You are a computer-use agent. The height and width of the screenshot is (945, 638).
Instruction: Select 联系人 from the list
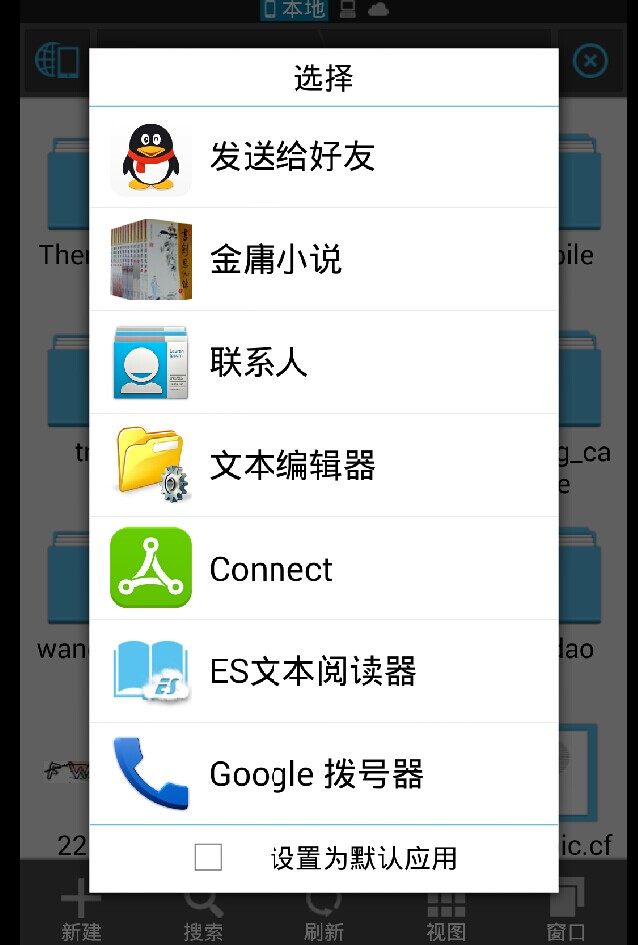tap(323, 363)
